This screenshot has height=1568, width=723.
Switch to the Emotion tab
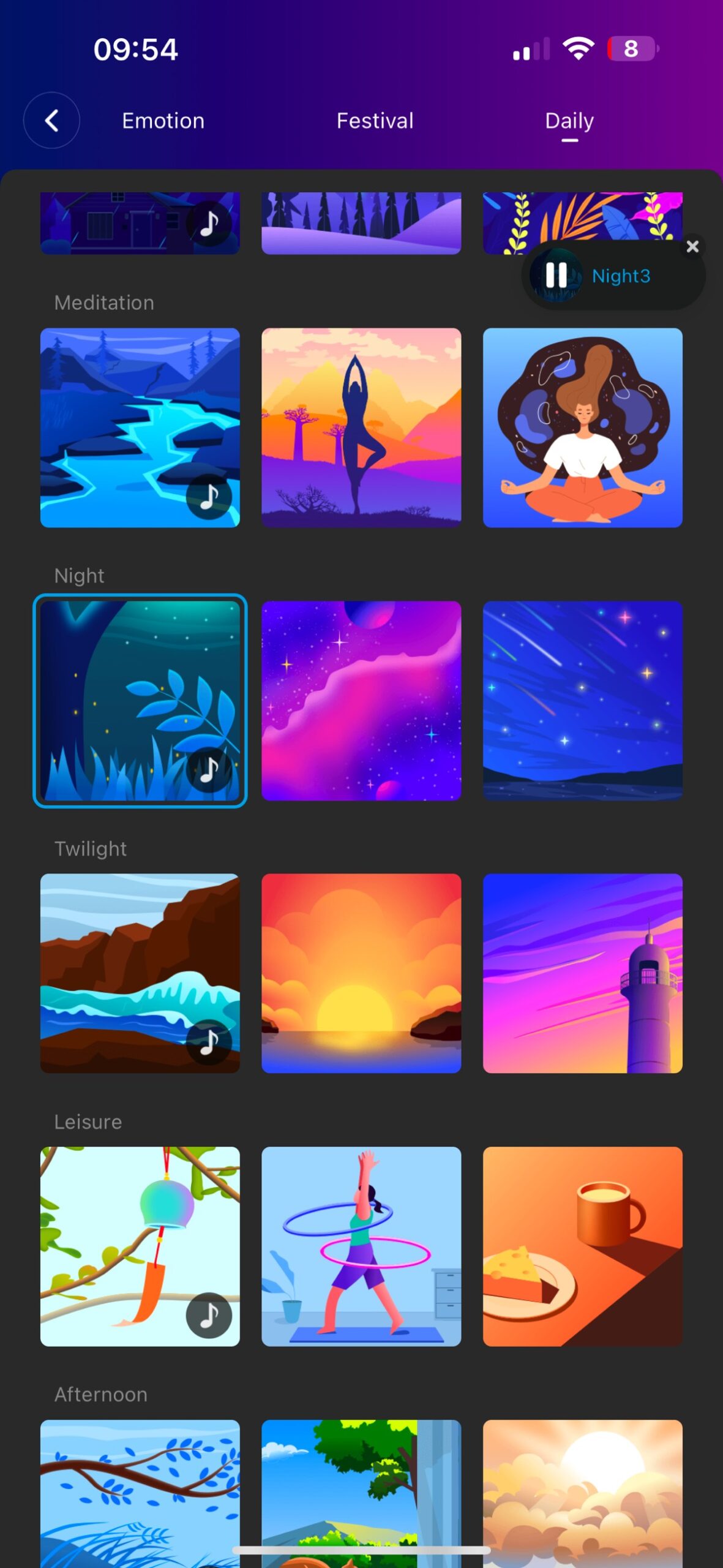pos(163,121)
